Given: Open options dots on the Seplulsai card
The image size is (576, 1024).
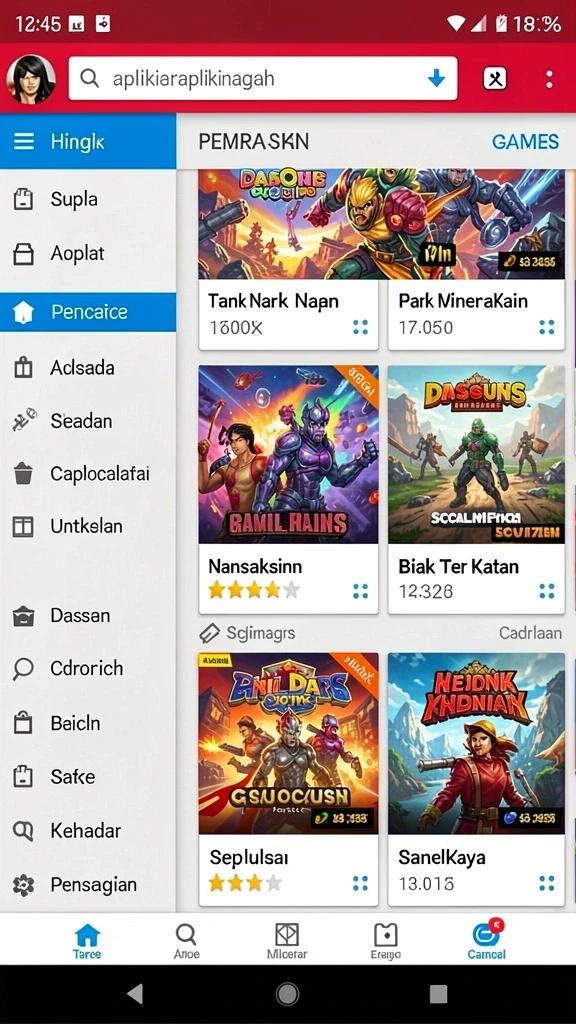Looking at the screenshot, I should (360, 884).
